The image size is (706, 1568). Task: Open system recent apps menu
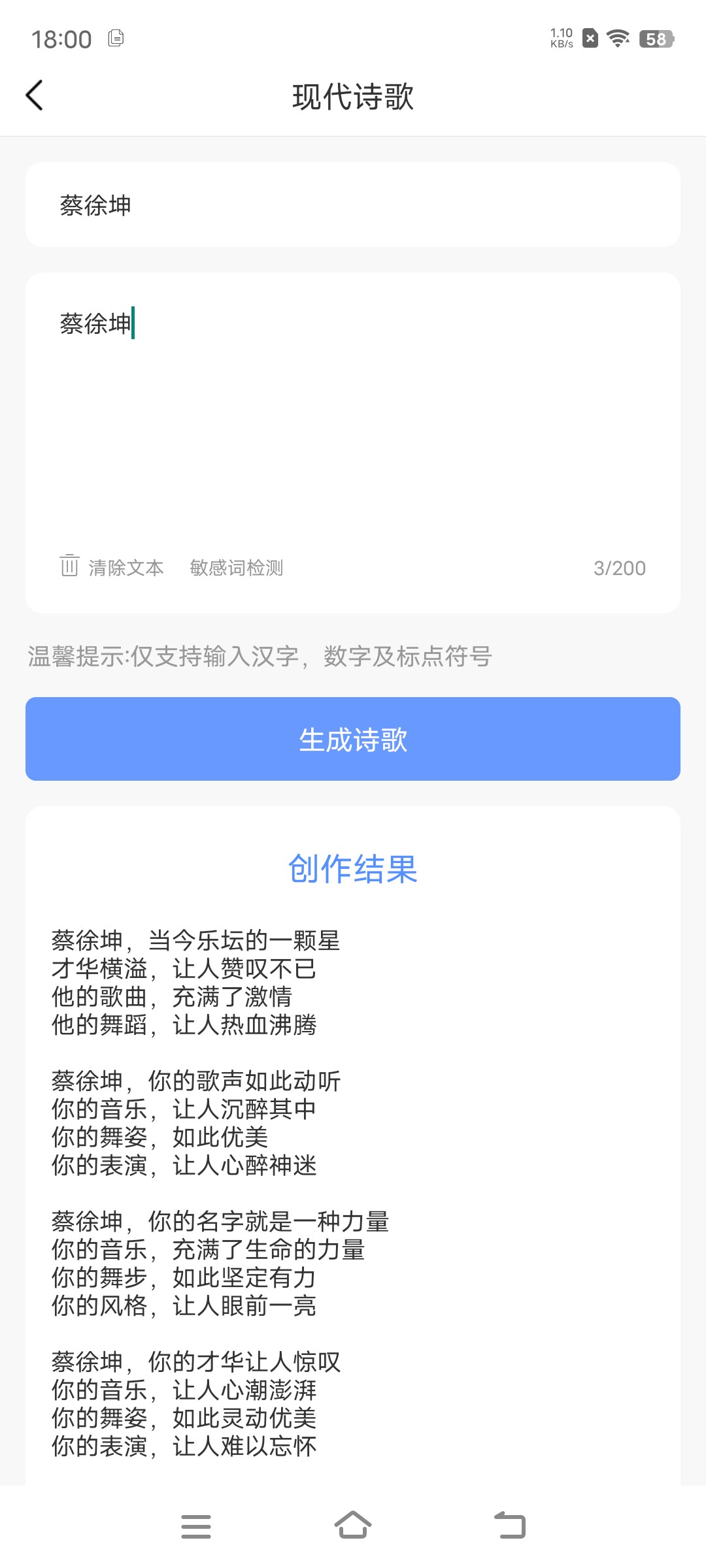pos(195,1526)
